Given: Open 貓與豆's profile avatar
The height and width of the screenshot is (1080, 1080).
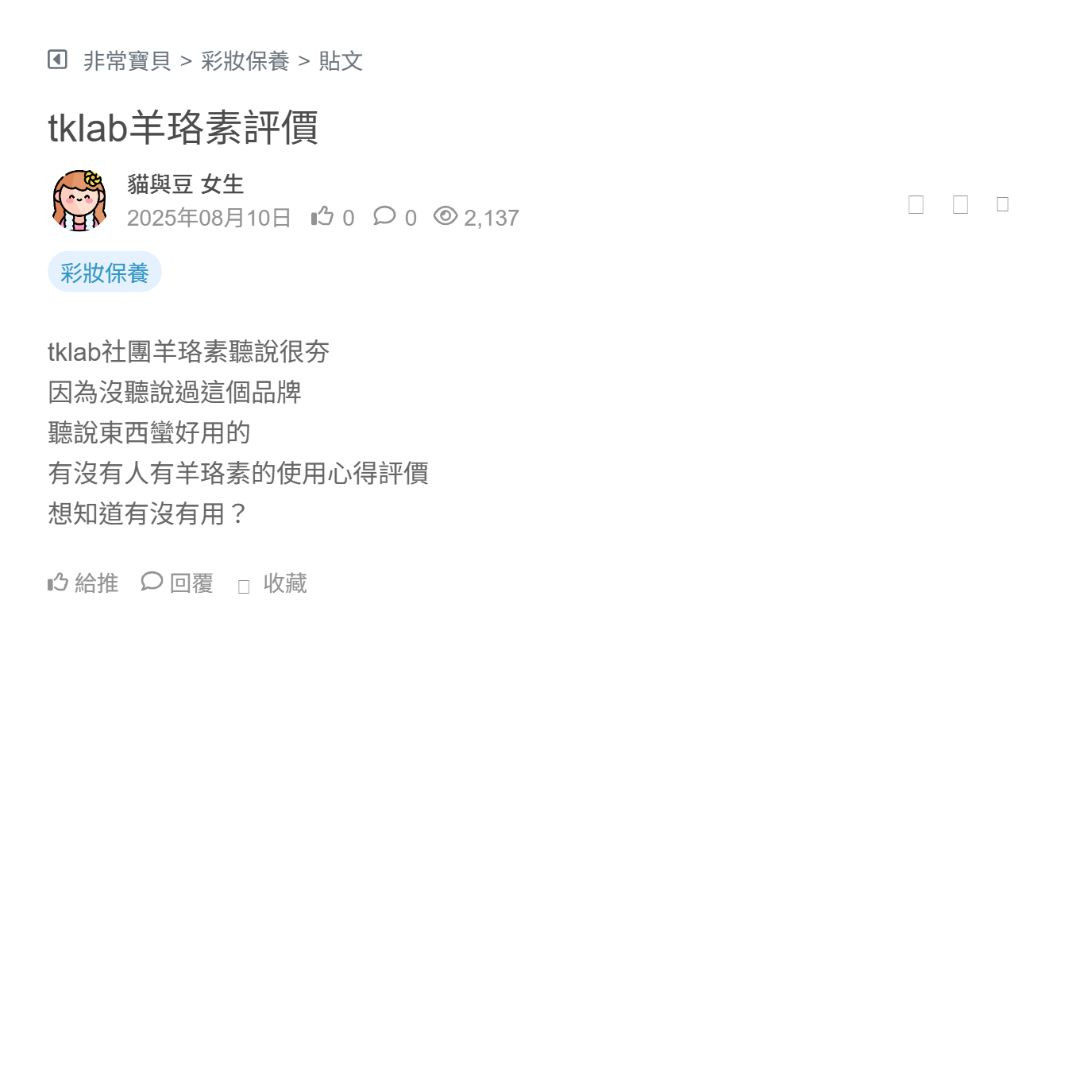Looking at the screenshot, I should click(79, 200).
